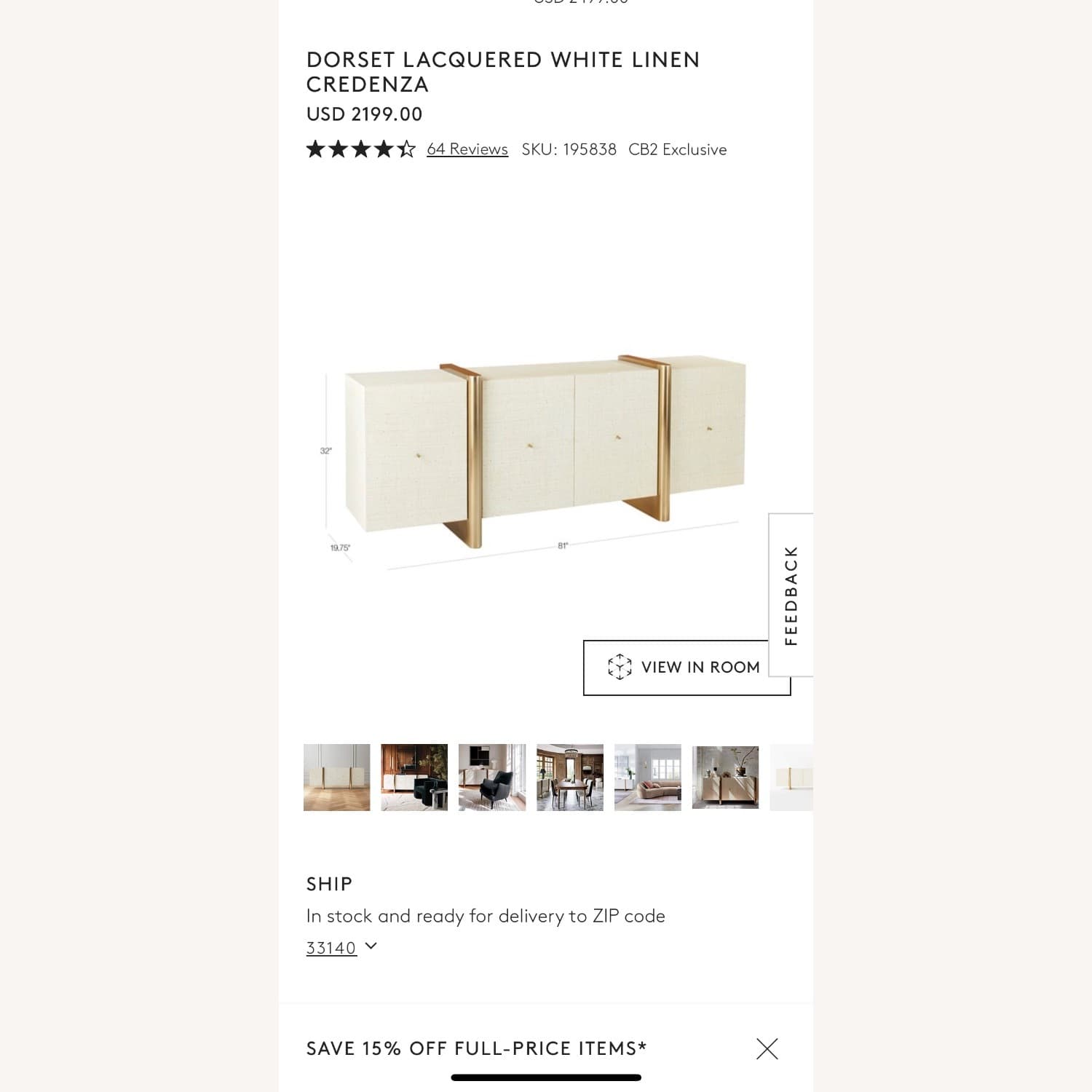Select the dining room scene thumbnail

point(570,778)
